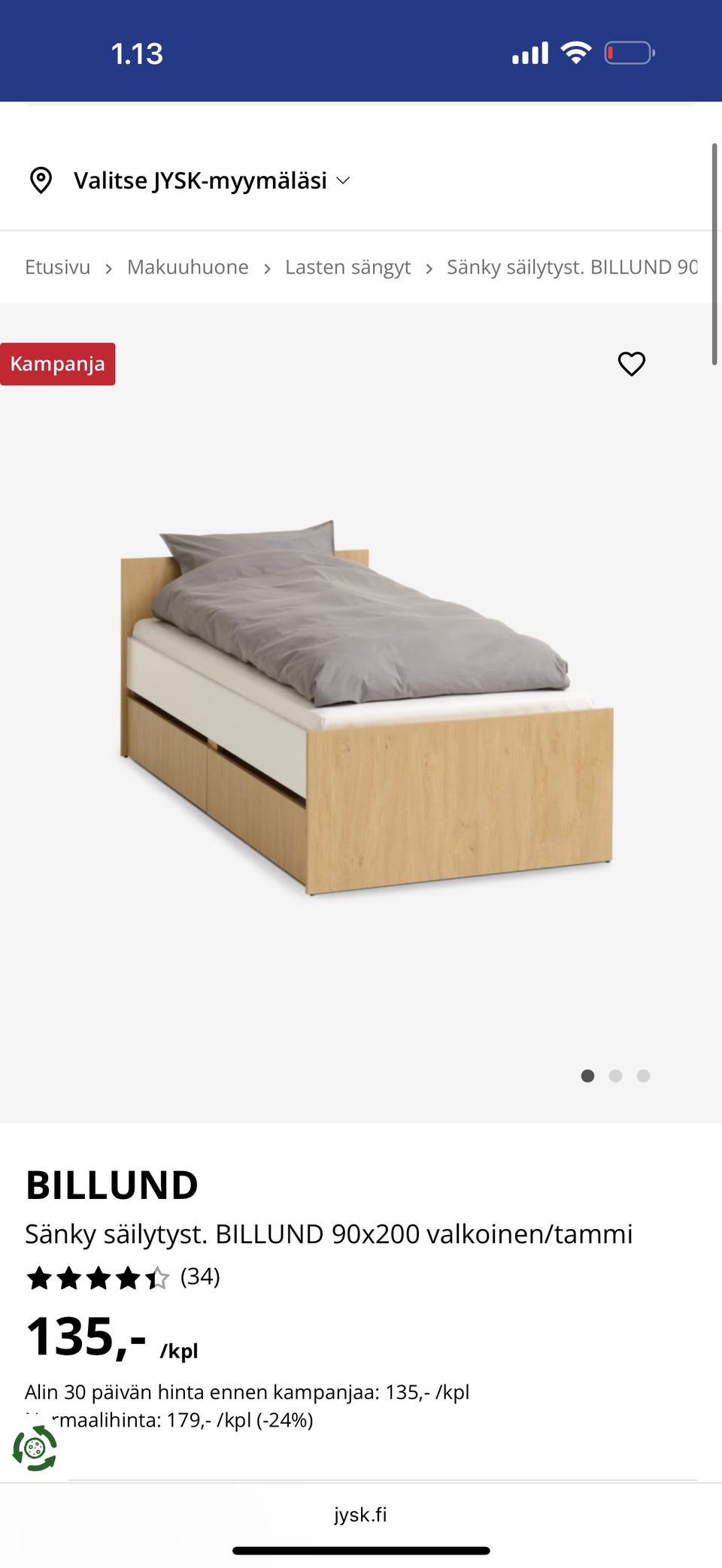Jump to third image indicator dot
The height and width of the screenshot is (1568, 722).
click(x=643, y=1076)
